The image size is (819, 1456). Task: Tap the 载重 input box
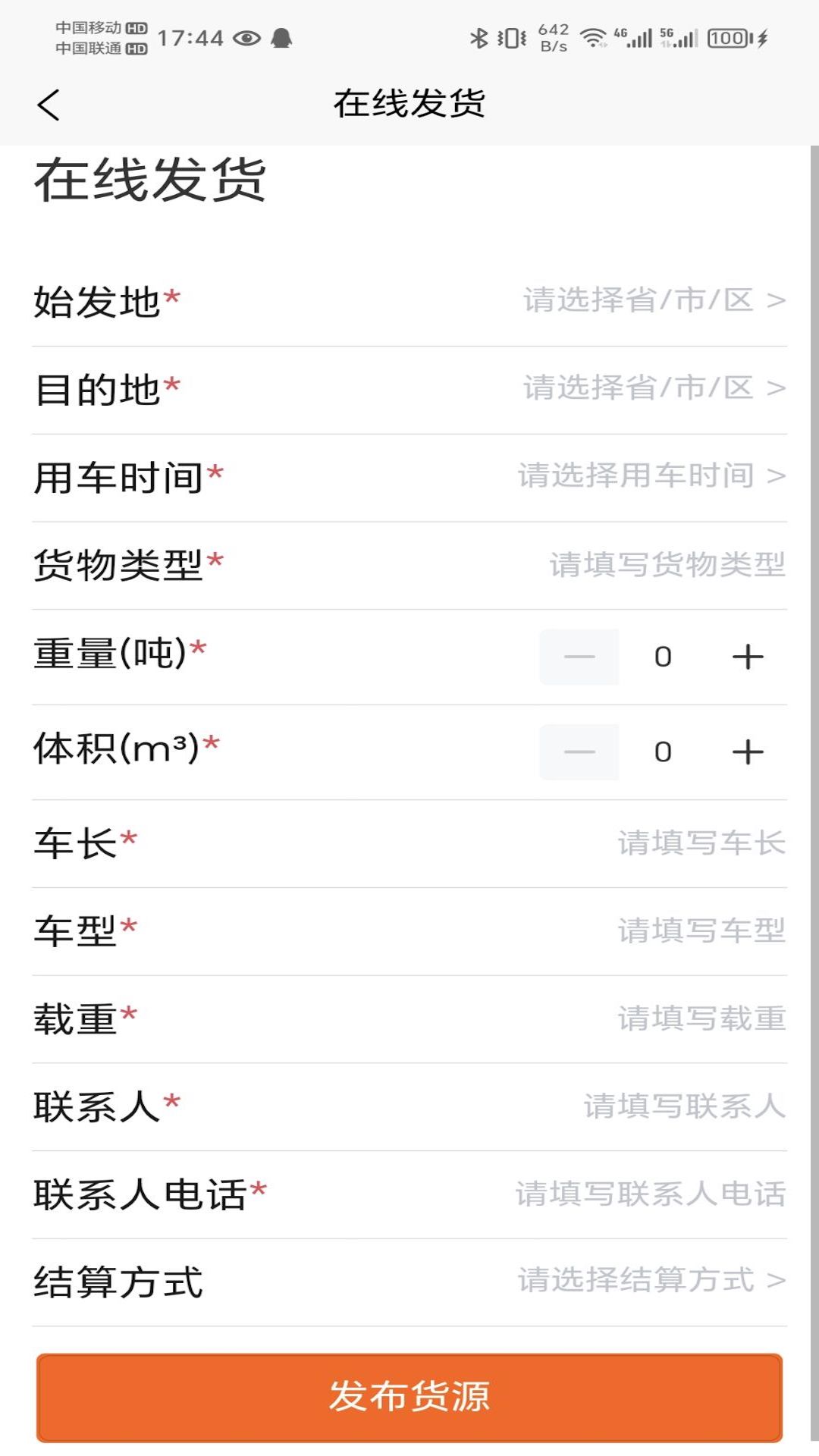(701, 1018)
